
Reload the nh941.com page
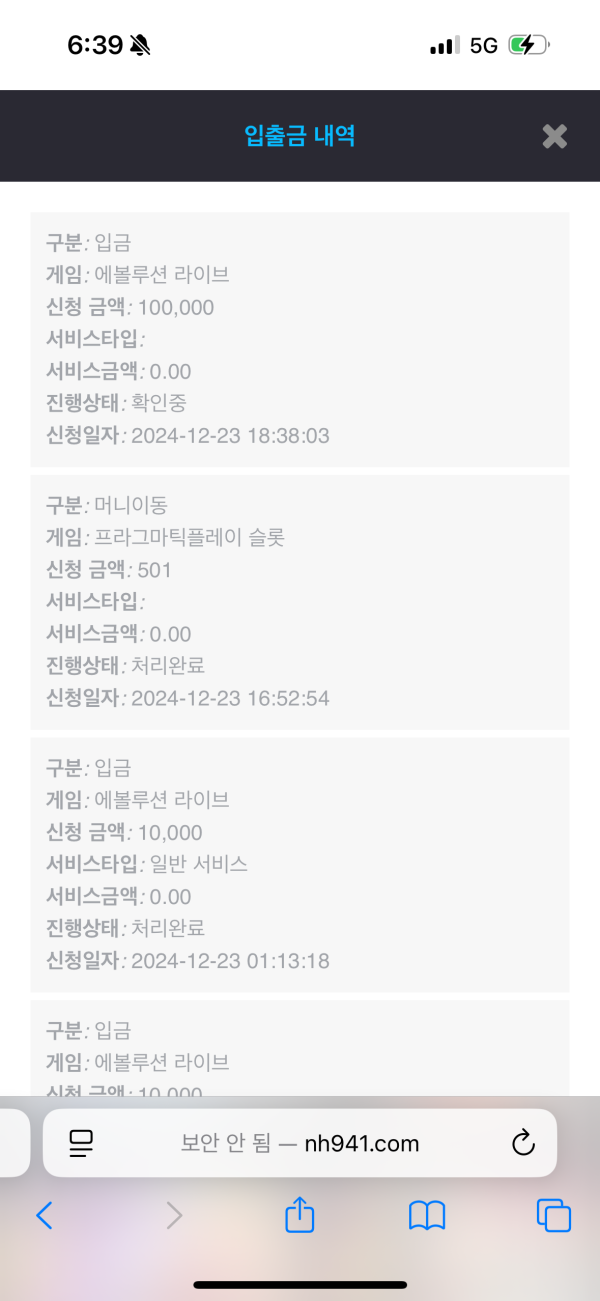[x=523, y=1143]
